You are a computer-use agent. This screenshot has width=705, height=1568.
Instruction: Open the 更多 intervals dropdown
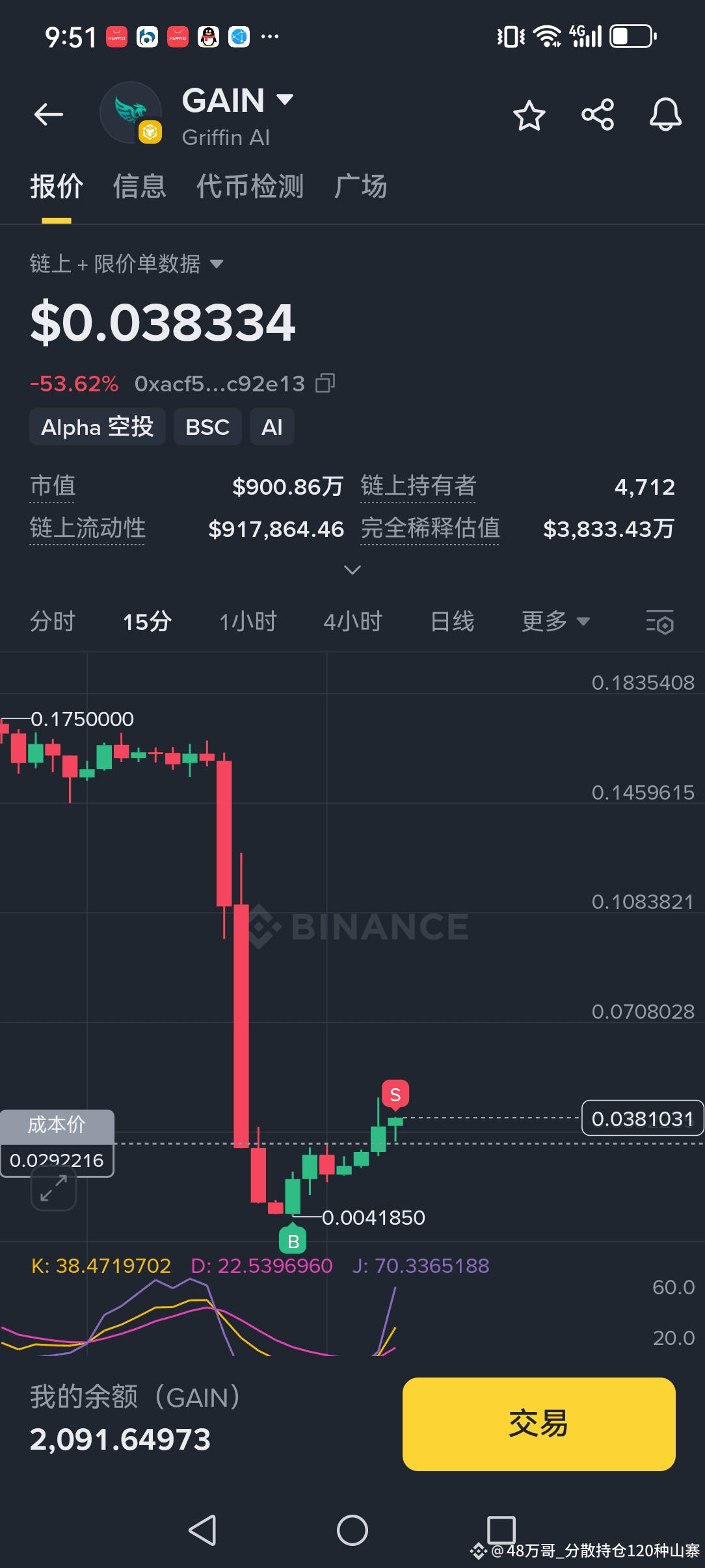(556, 621)
